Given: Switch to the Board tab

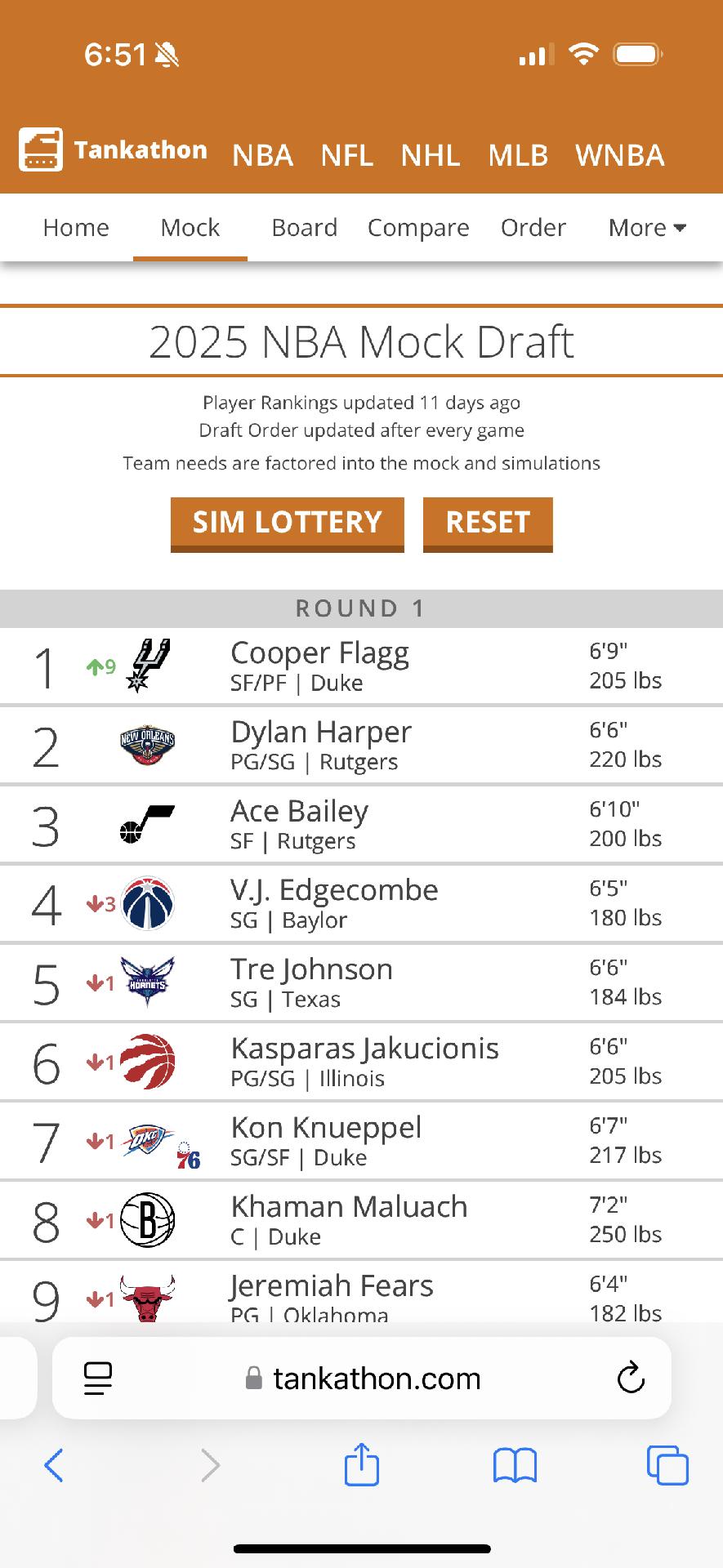Looking at the screenshot, I should [x=304, y=228].
